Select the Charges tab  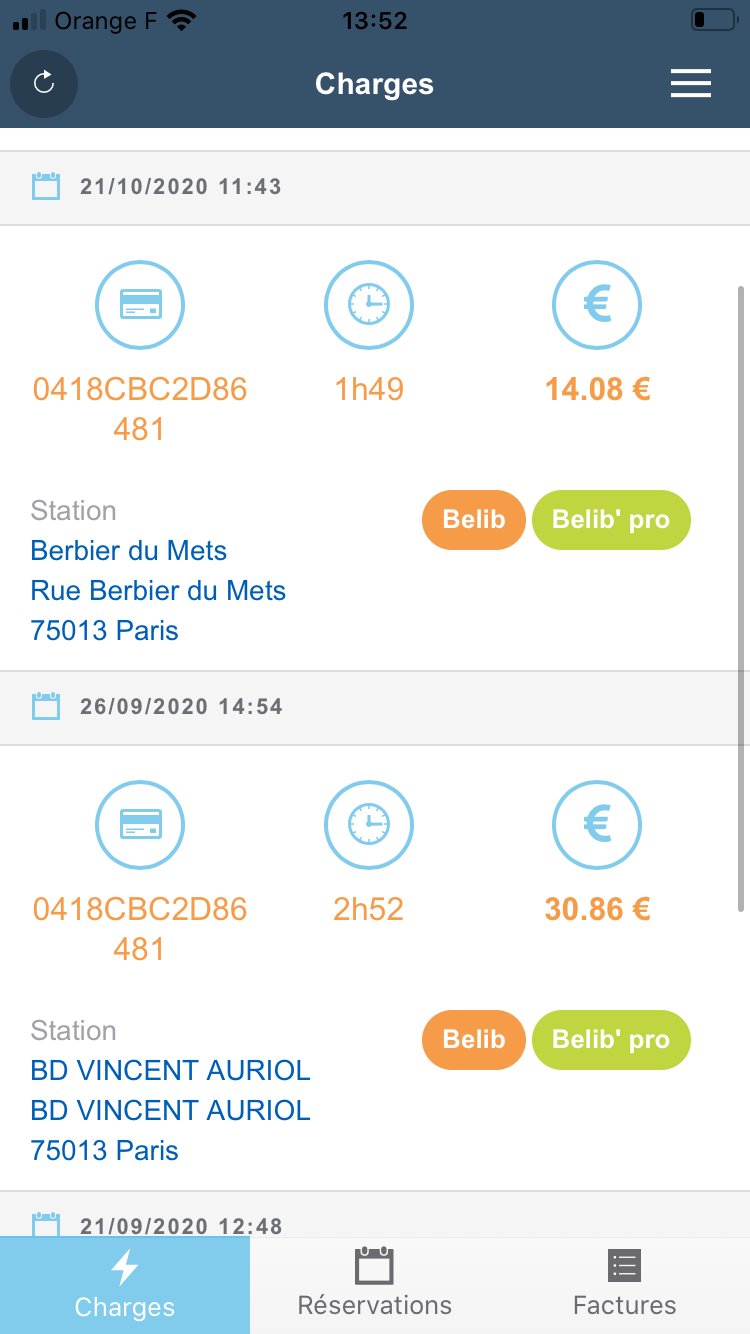(125, 1285)
